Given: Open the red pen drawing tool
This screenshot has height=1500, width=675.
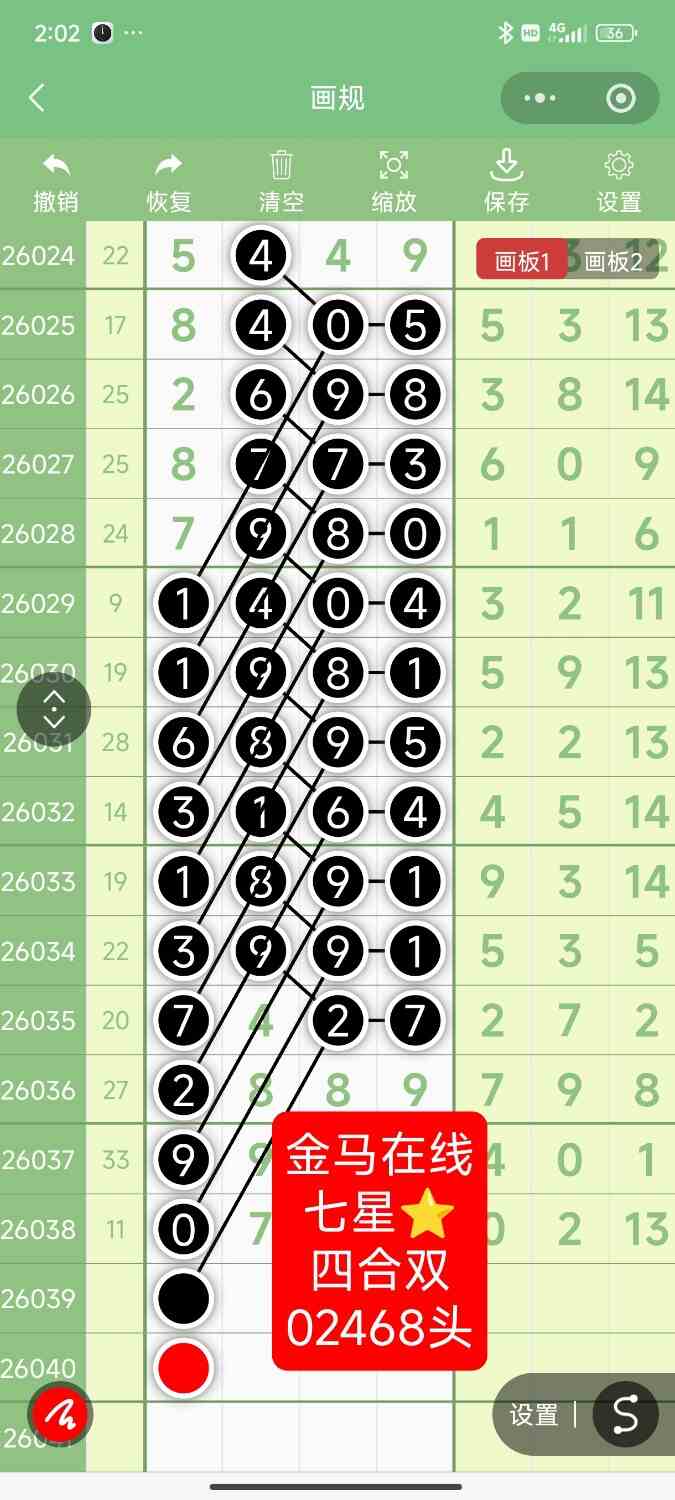Looking at the screenshot, I should [59, 1414].
